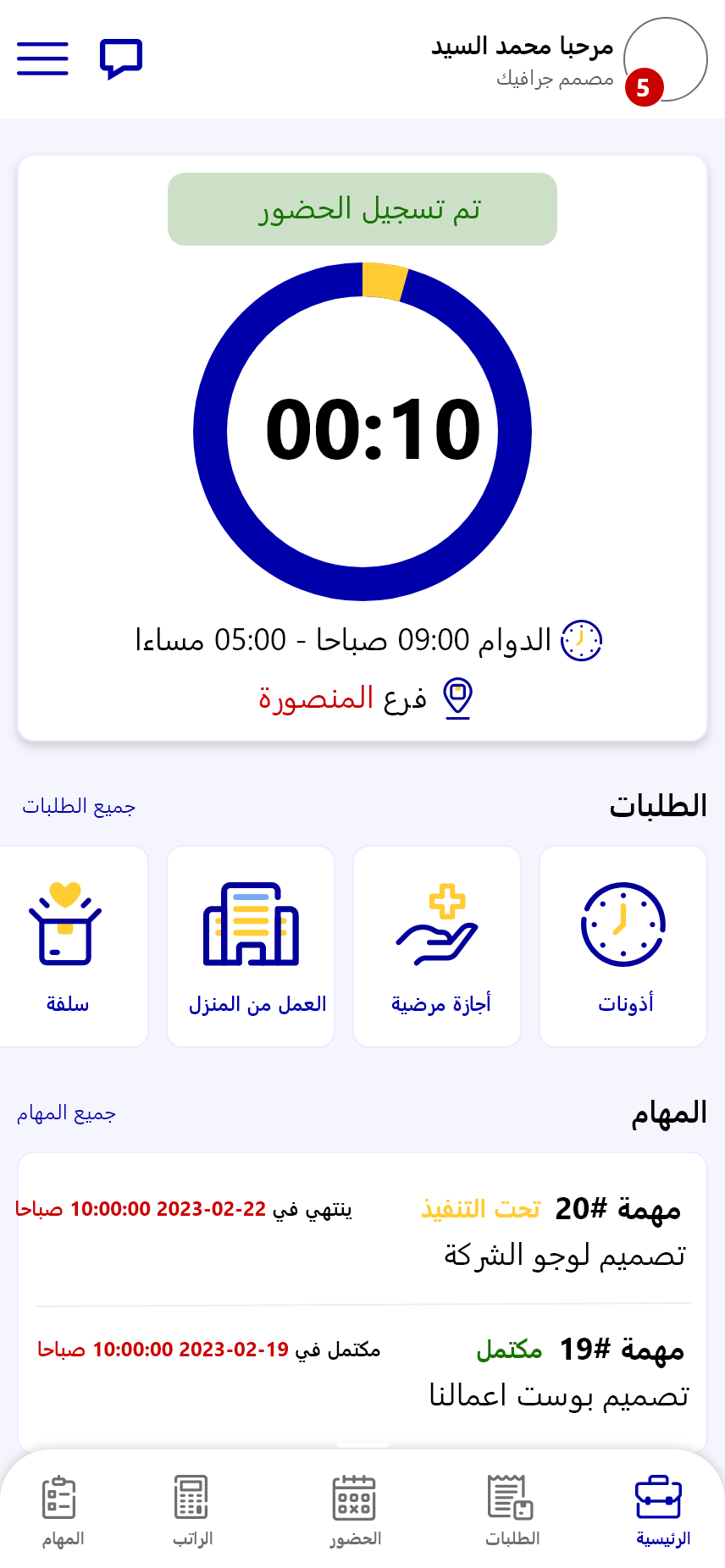Open جميع الطلبات link
The height and width of the screenshot is (1568, 725).
(x=79, y=806)
